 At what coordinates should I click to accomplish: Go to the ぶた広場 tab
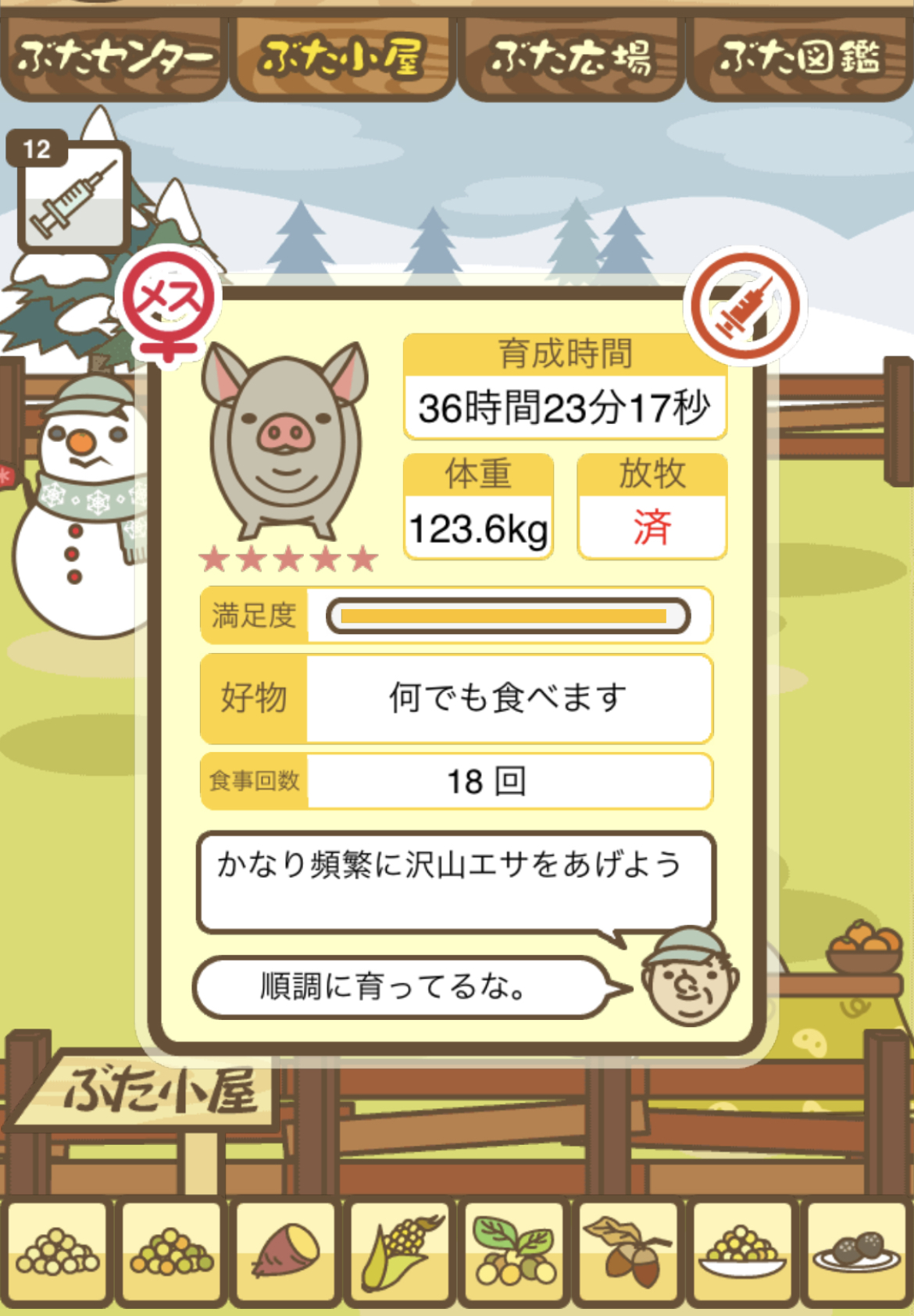pos(571,59)
